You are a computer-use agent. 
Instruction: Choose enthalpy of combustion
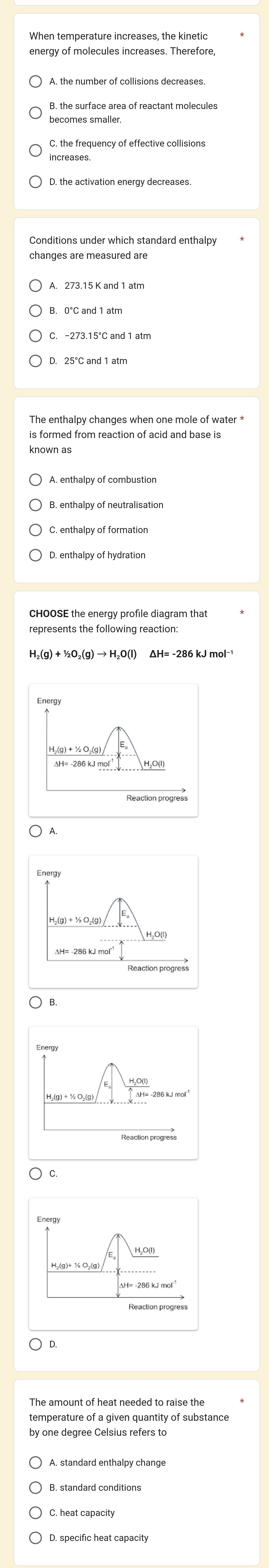pyautogui.click(x=36, y=480)
